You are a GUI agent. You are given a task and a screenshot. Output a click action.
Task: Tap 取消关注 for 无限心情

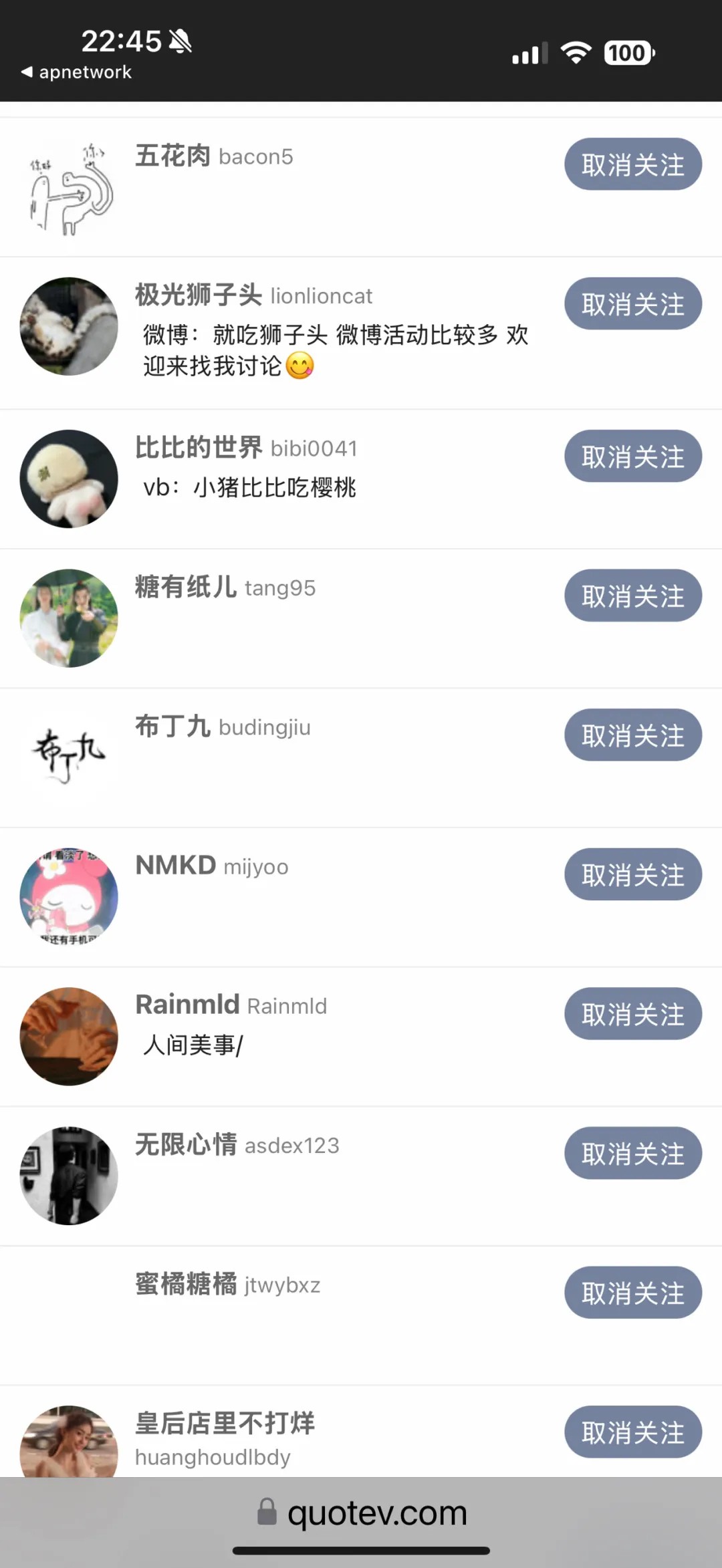coord(632,1154)
